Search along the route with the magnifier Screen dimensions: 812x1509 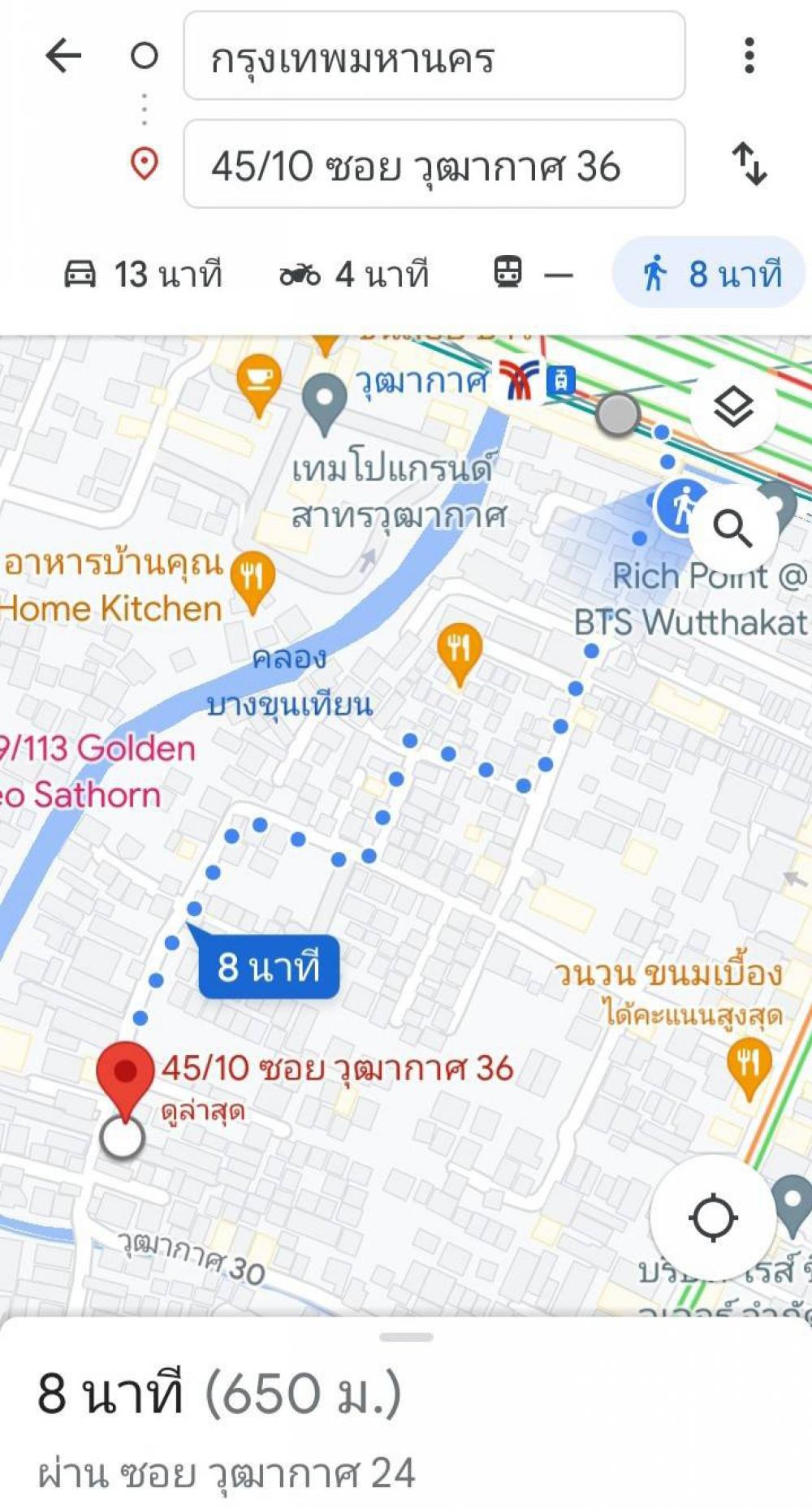coord(733,529)
